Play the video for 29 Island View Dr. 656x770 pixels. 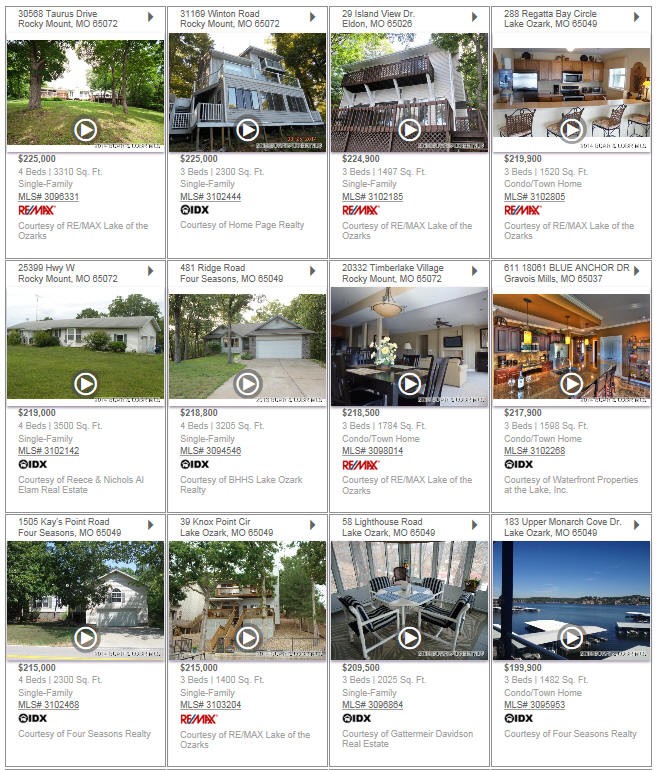click(409, 129)
